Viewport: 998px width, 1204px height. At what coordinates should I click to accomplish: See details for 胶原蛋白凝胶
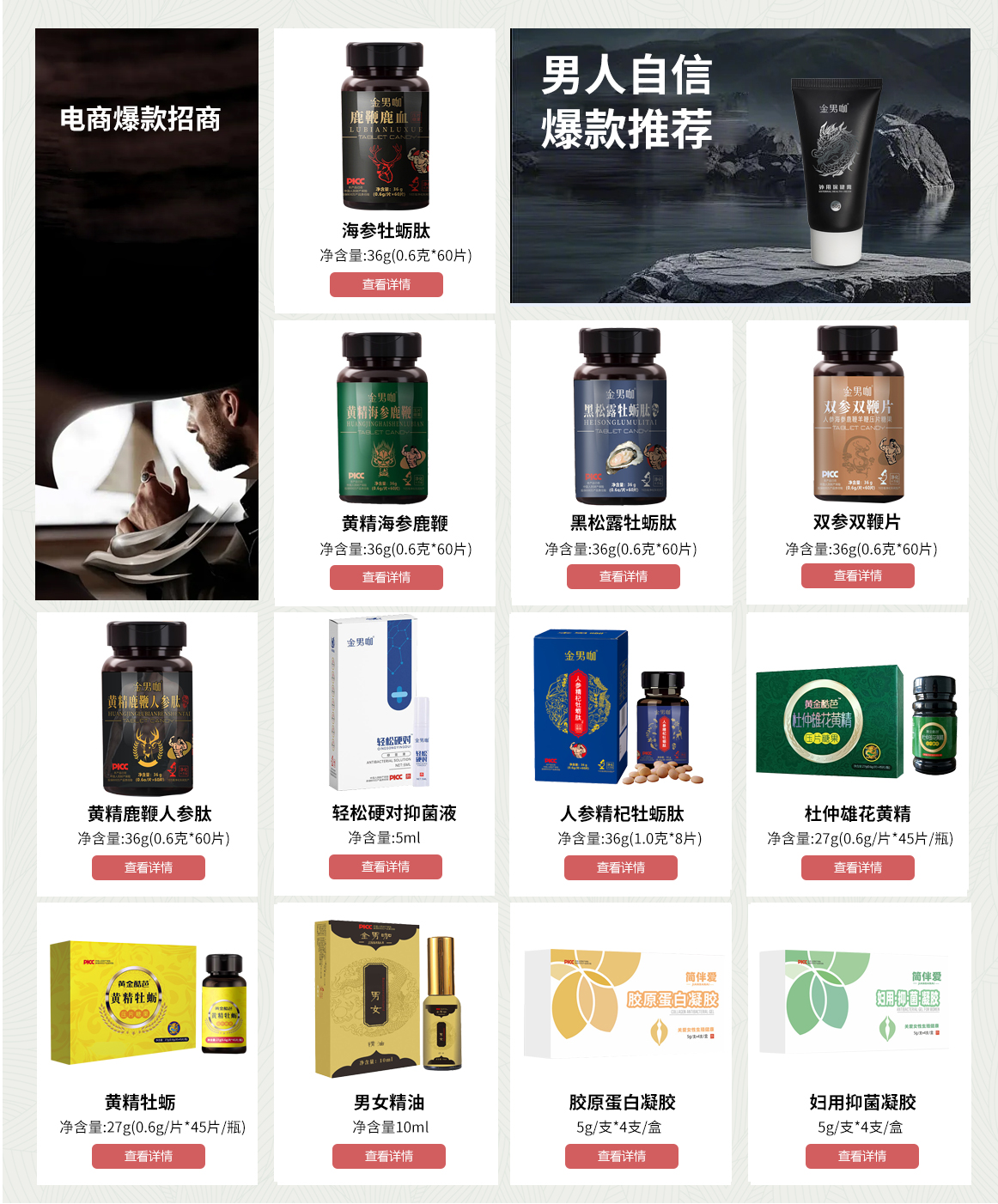[x=621, y=1156]
